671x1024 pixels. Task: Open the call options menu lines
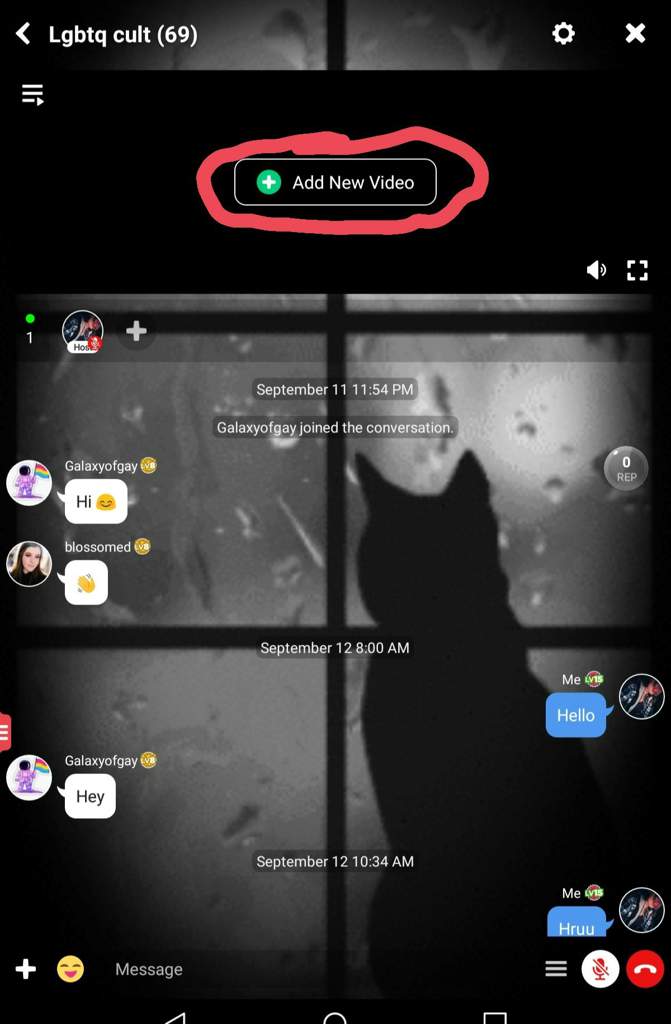[x=556, y=969]
